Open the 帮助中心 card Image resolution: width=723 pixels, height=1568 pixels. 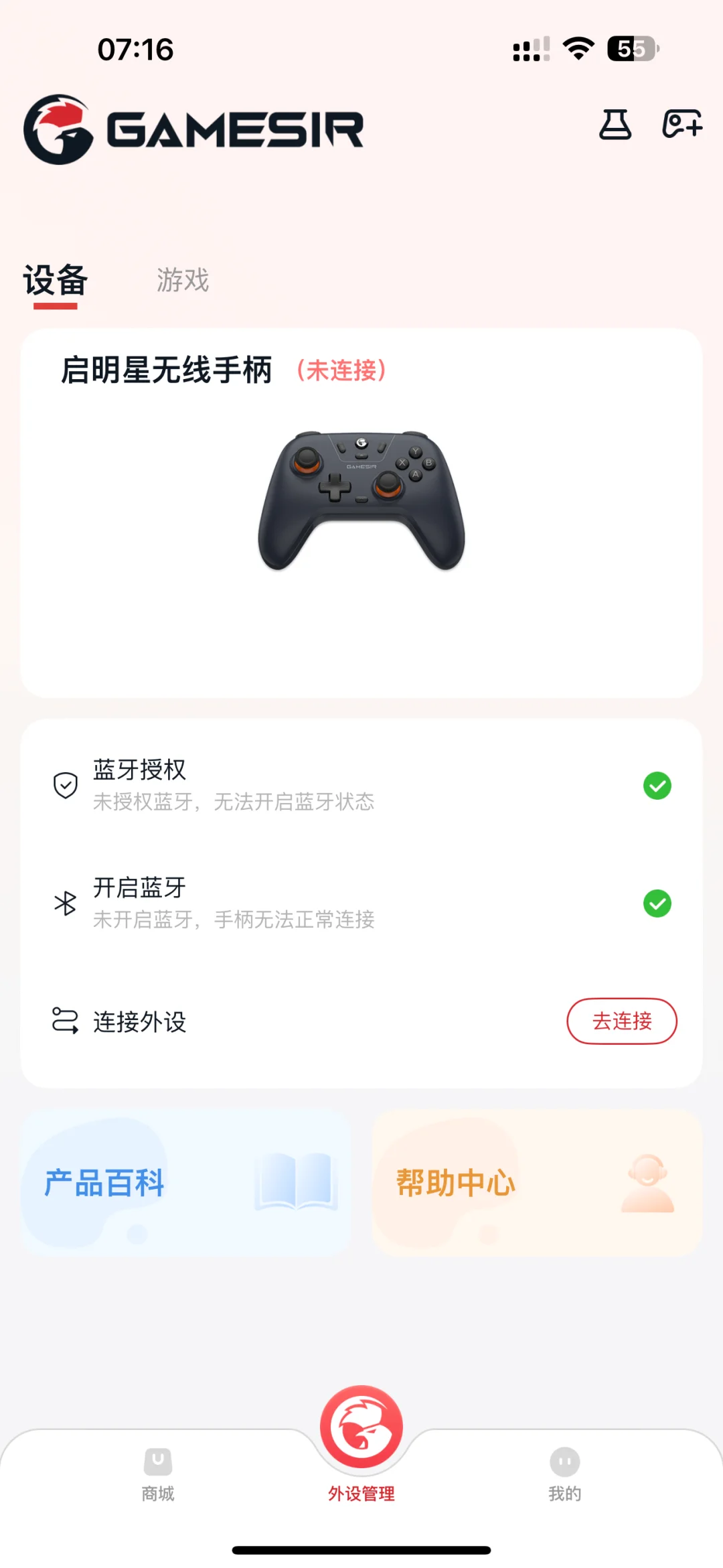[x=535, y=1182]
